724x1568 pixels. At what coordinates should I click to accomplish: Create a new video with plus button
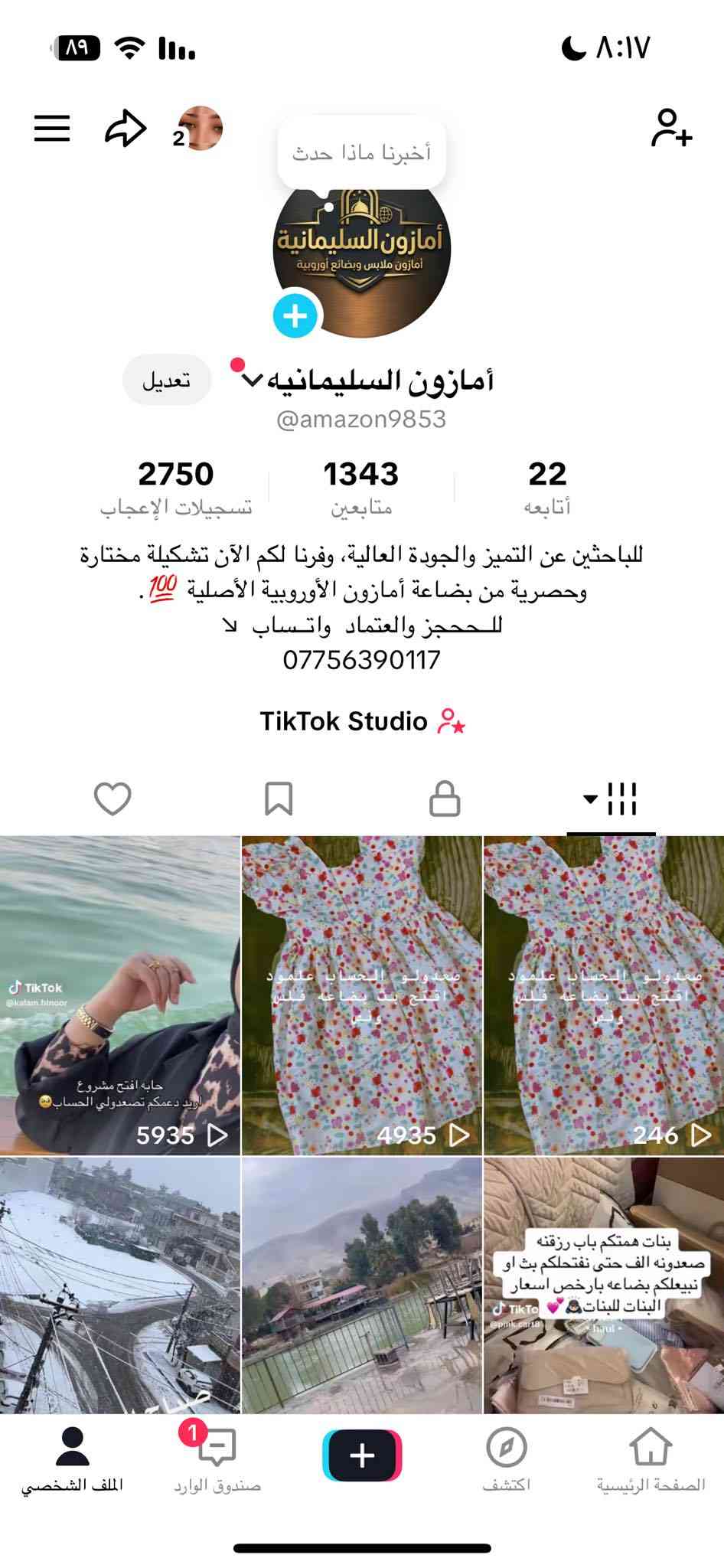(x=362, y=1455)
